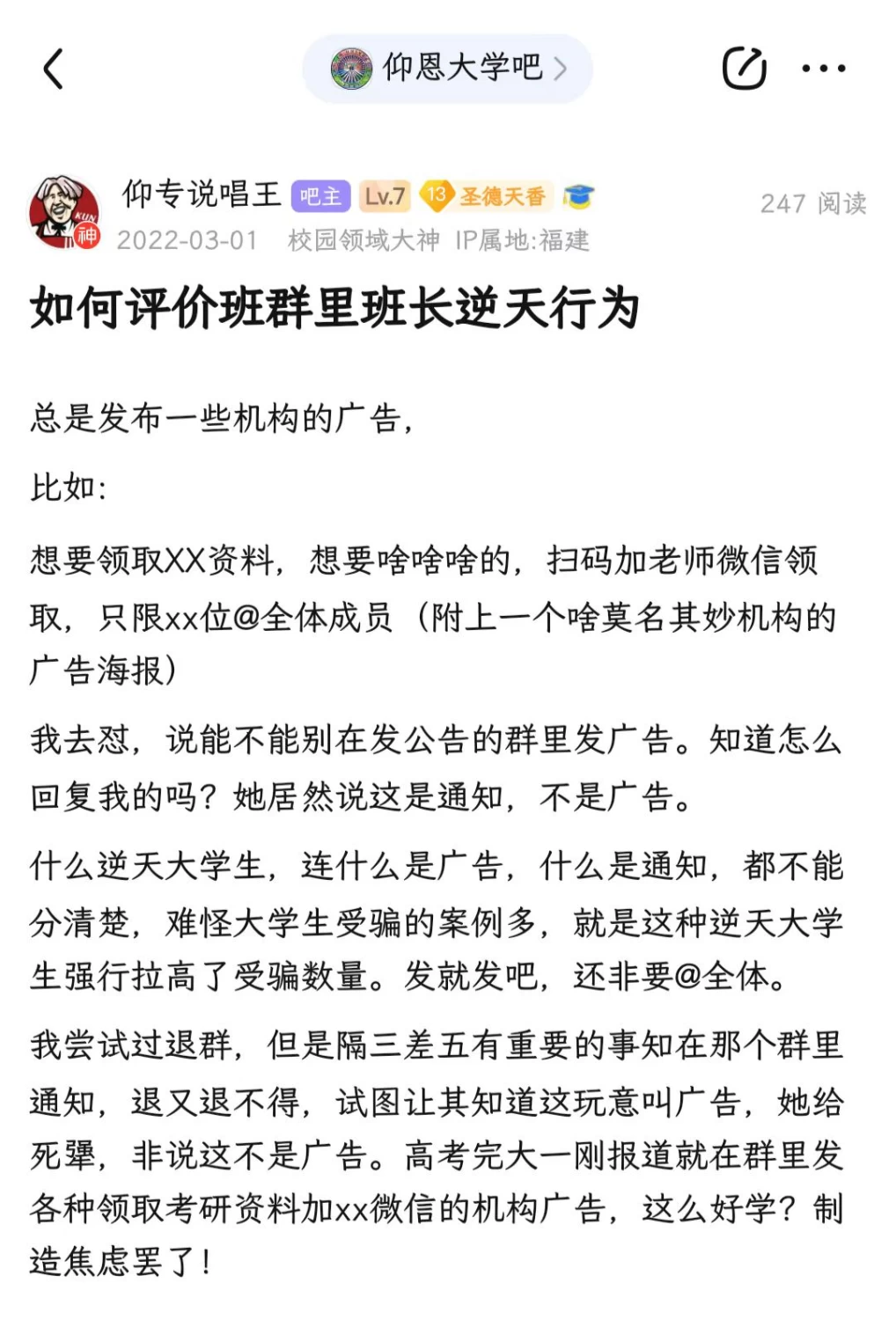Viewport: 896px width, 1320px height.
Task: Go back using the arrow icon
Action: pyautogui.click(x=54, y=69)
